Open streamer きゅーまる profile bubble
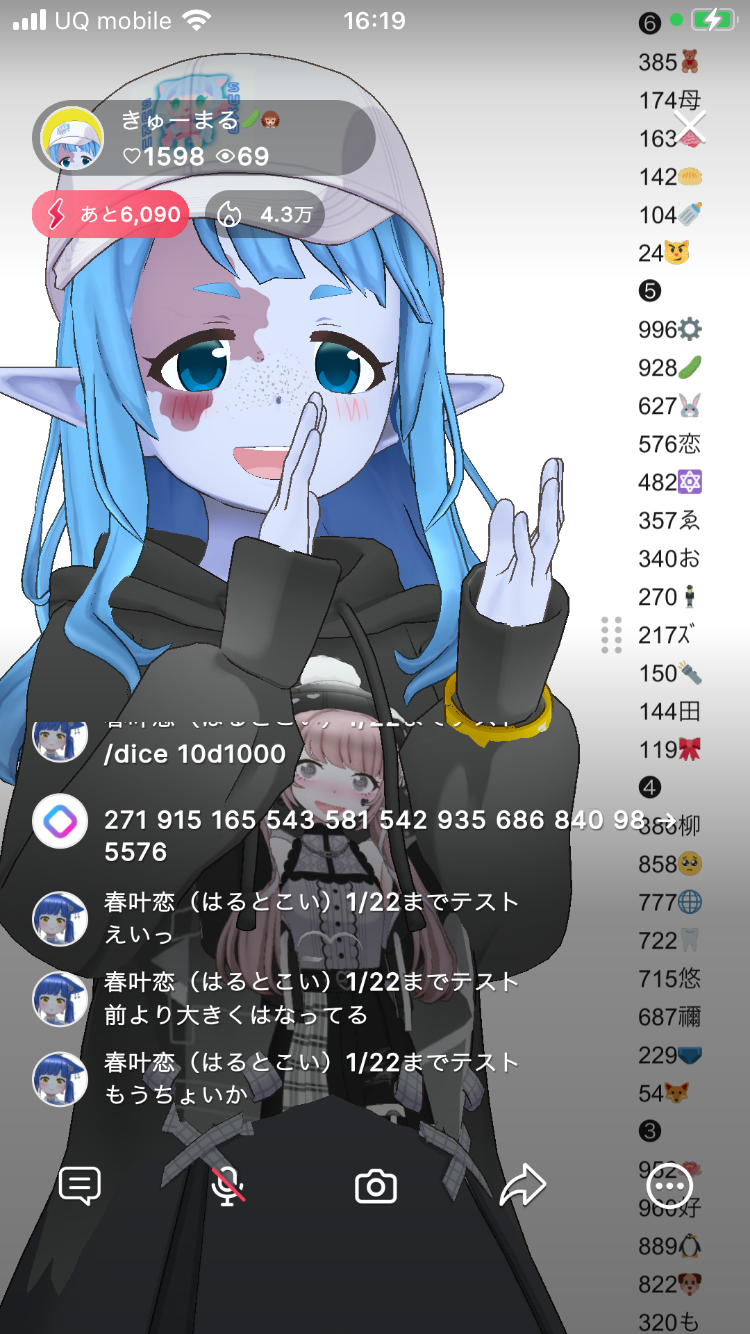The image size is (750, 1334). (x=204, y=138)
